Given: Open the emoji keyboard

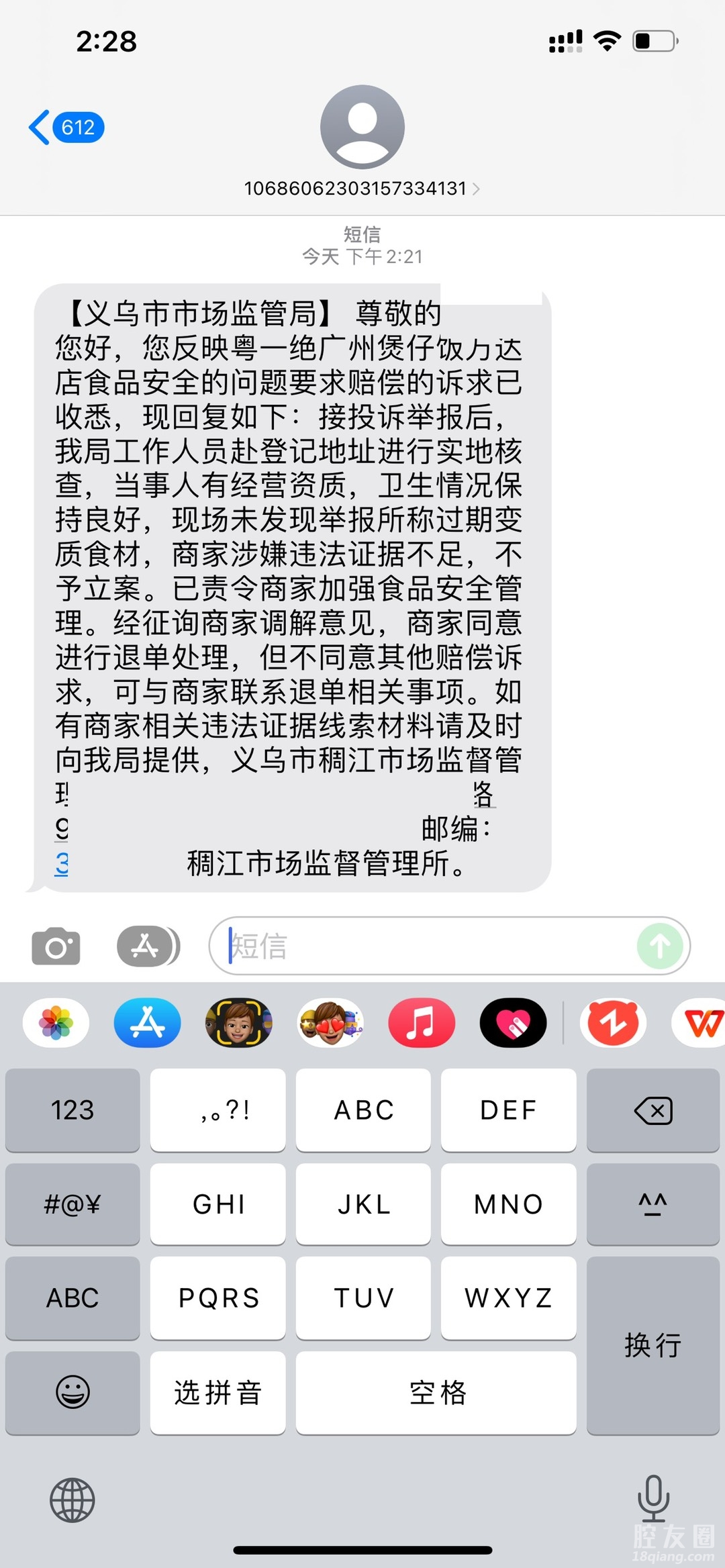Looking at the screenshot, I should (x=72, y=1392).
